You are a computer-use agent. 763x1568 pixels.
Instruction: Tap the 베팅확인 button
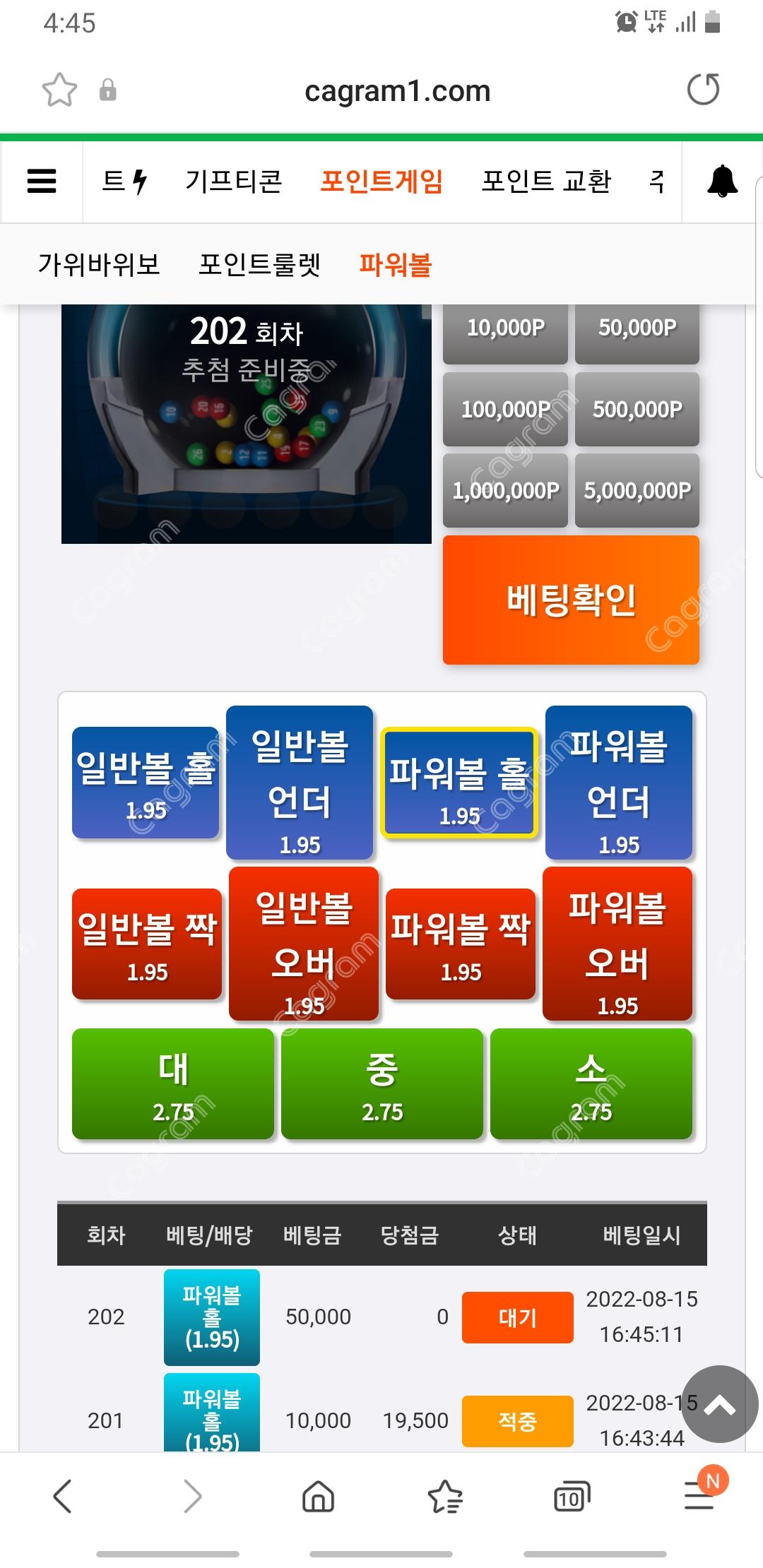pos(571,600)
